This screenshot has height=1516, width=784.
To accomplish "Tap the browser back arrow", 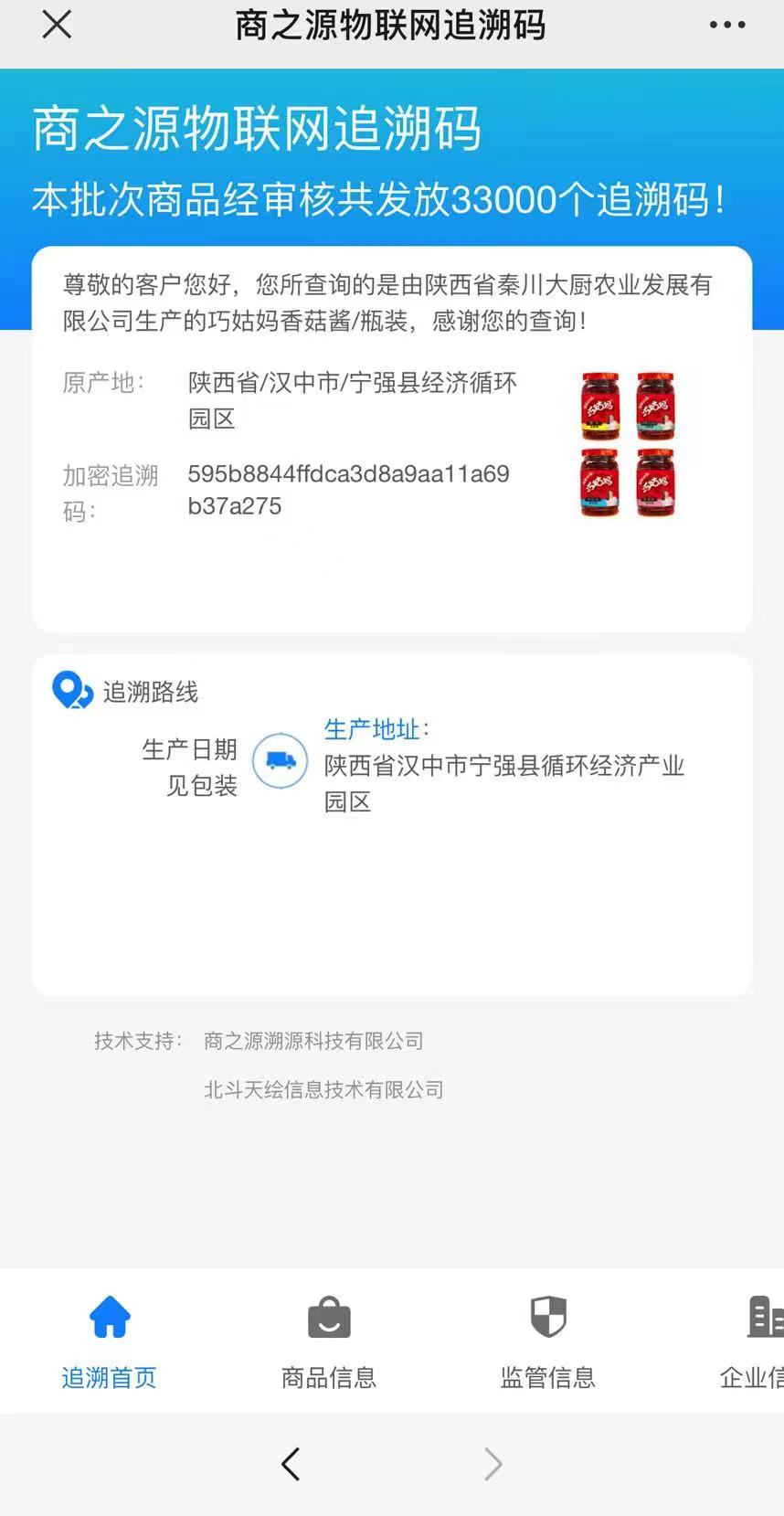I will pos(291,1464).
